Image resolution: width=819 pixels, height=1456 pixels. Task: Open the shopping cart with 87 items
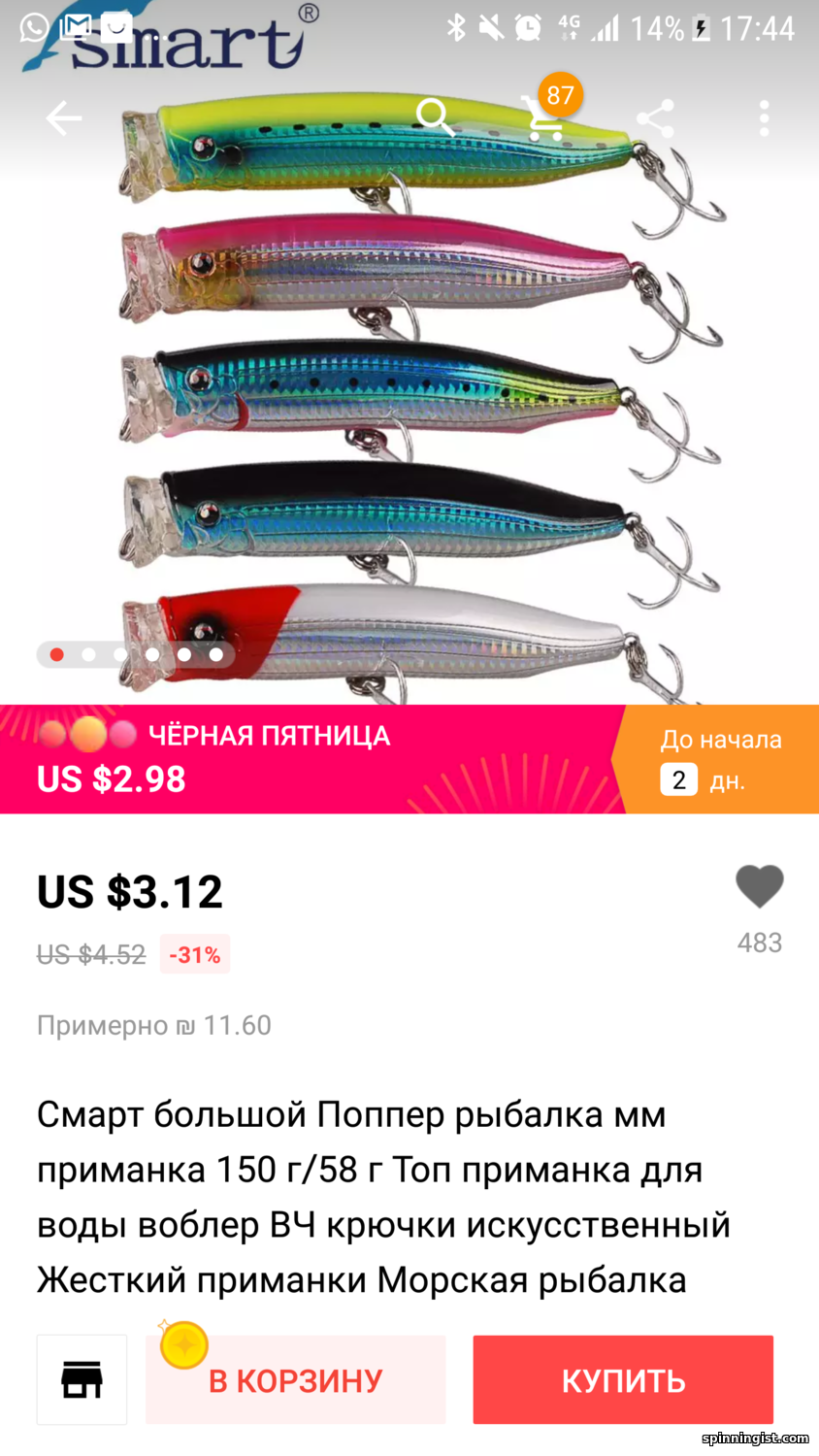544,116
